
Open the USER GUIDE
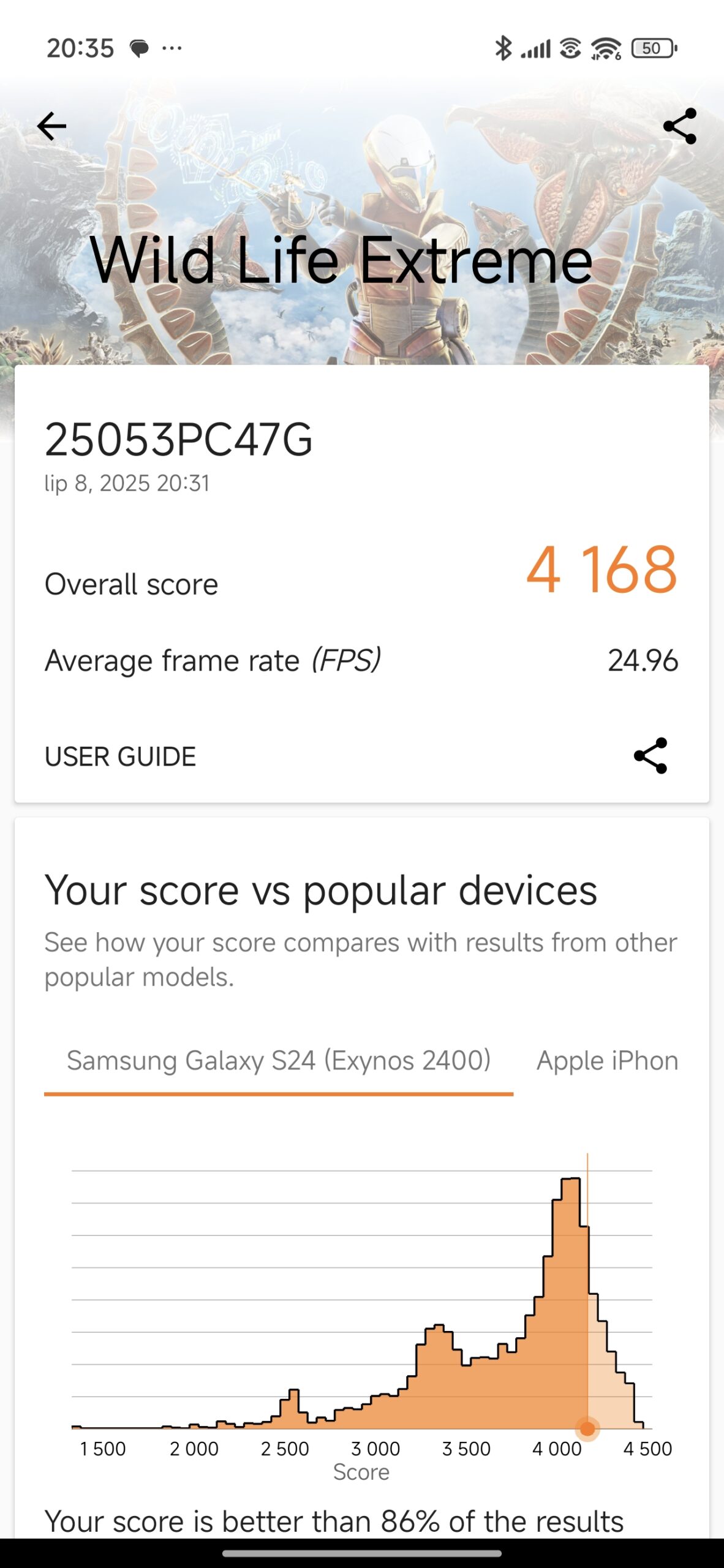pos(120,756)
